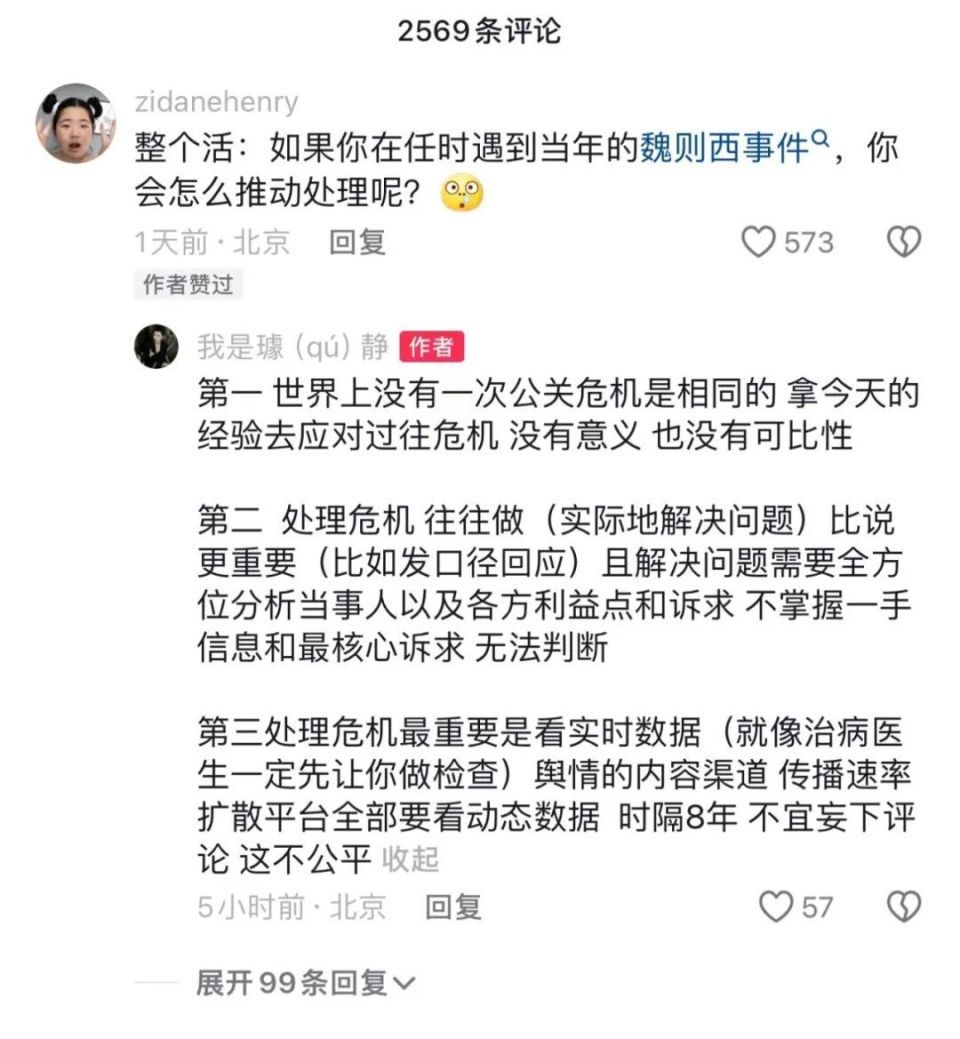
Task: Dislike zidanehenry's comment
Action: pyautogui.click(x=904, y=242)
